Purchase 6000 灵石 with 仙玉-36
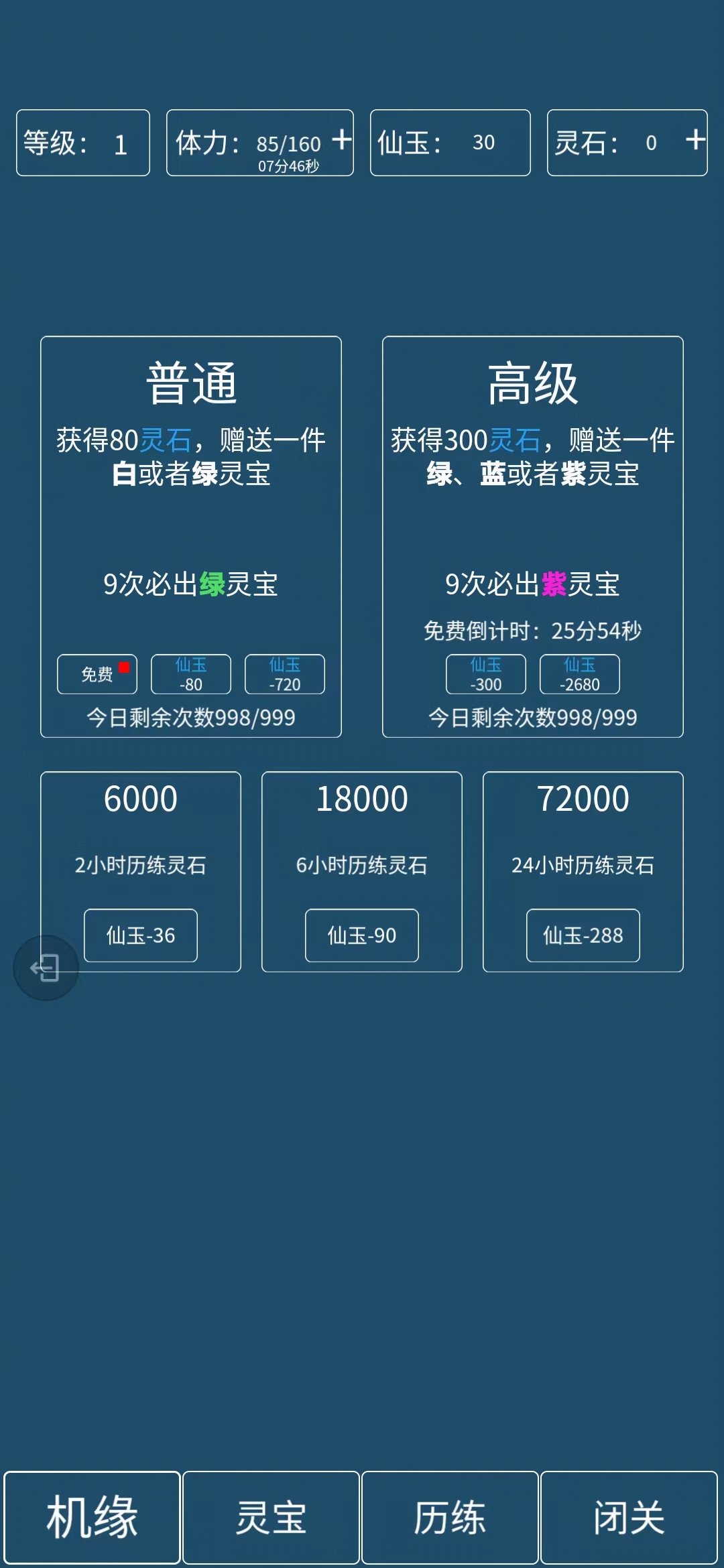724x1568 pixels. point(141,936)
